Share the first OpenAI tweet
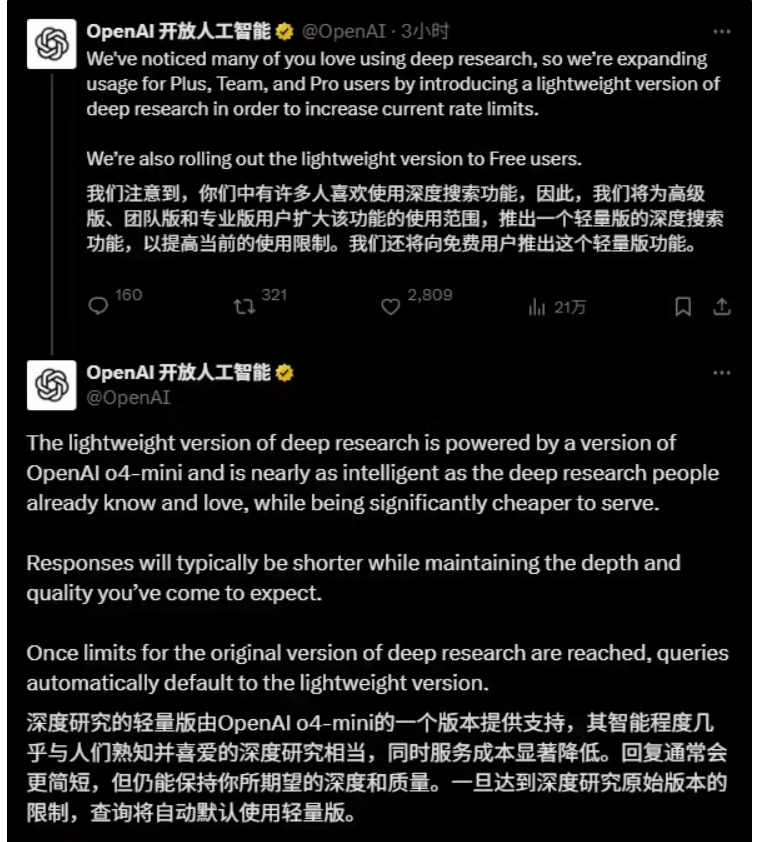Screen dimensions: 763x842 point(722,306)
